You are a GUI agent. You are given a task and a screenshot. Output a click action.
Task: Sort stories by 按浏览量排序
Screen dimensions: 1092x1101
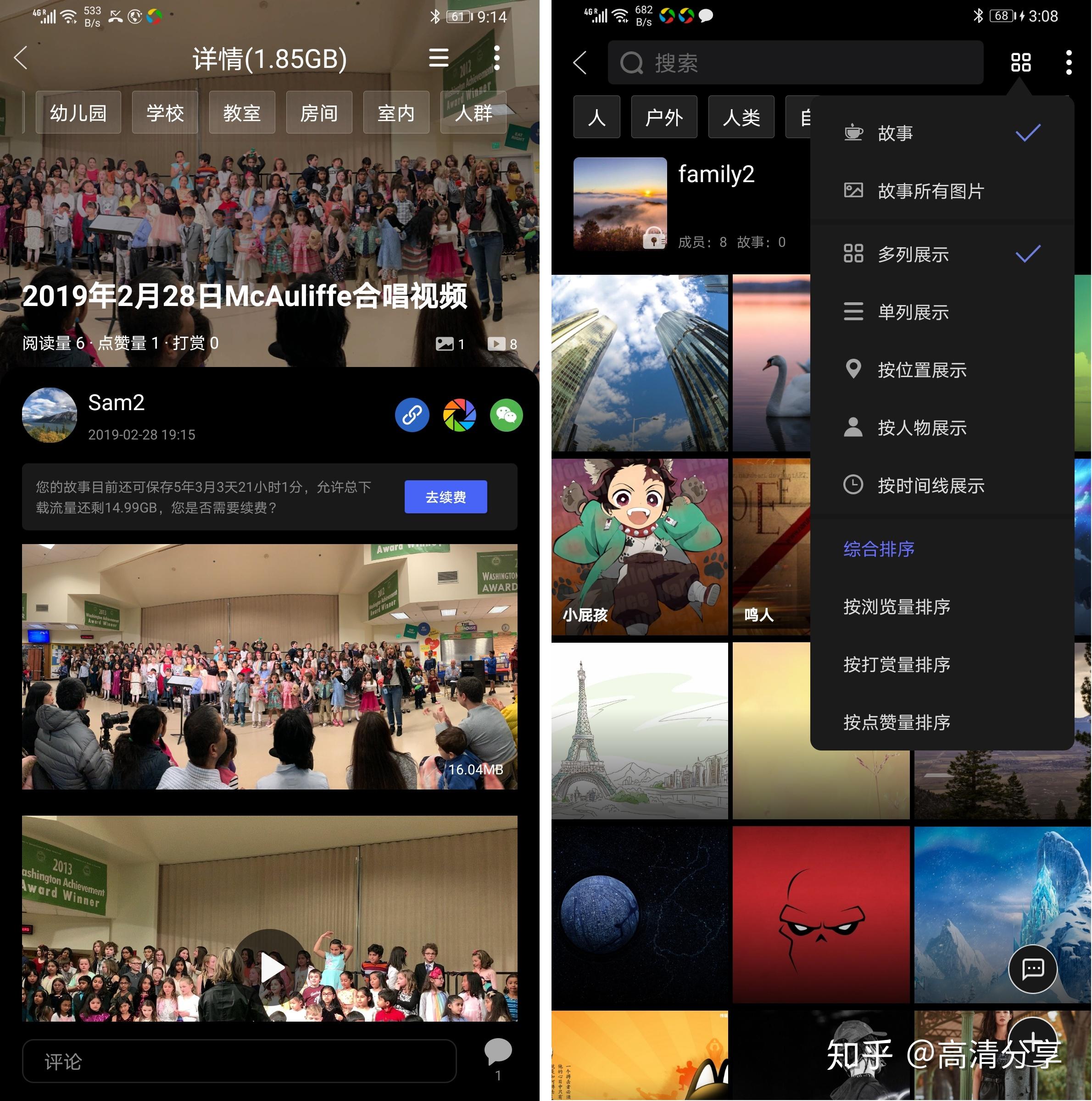(x=897, y=606)
